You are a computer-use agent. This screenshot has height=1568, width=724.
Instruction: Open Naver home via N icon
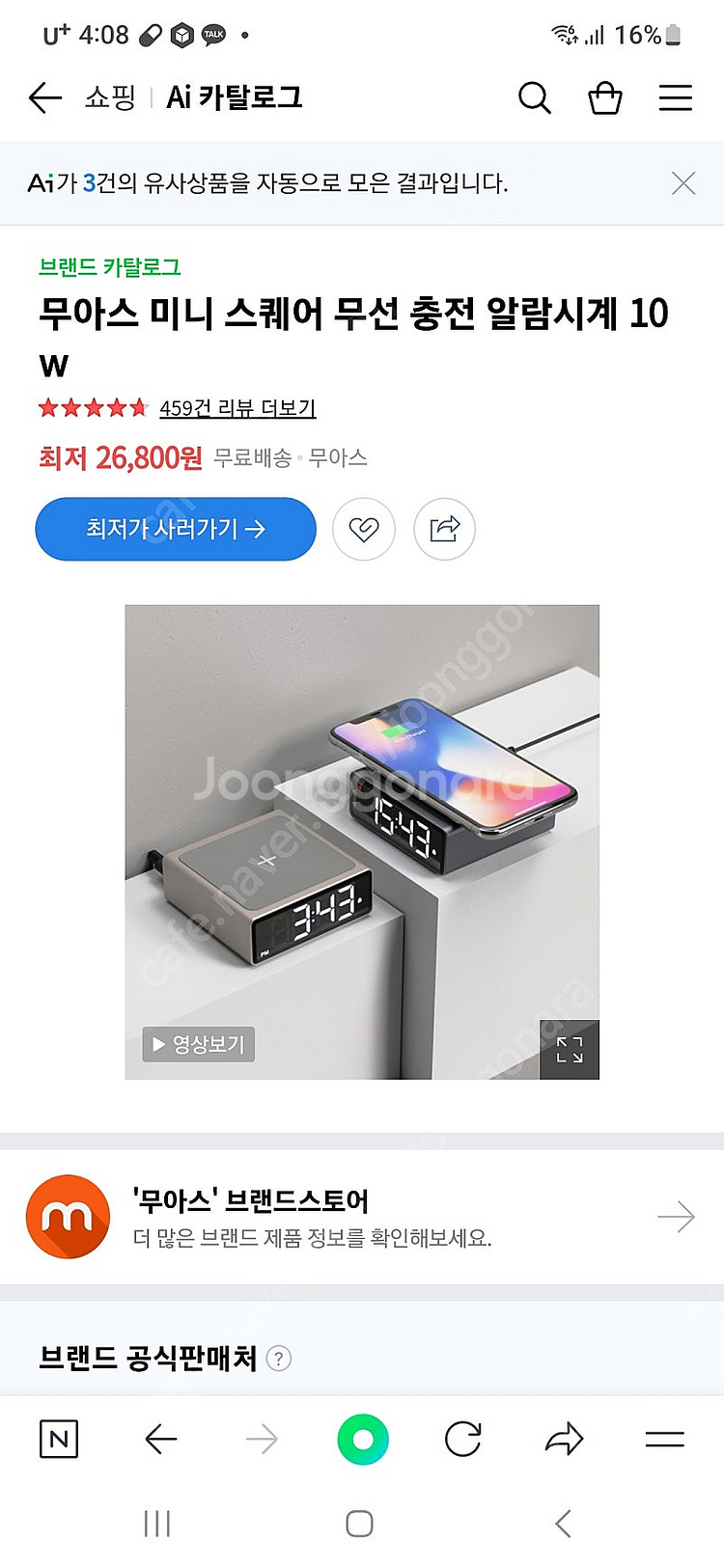[59, 1440]
